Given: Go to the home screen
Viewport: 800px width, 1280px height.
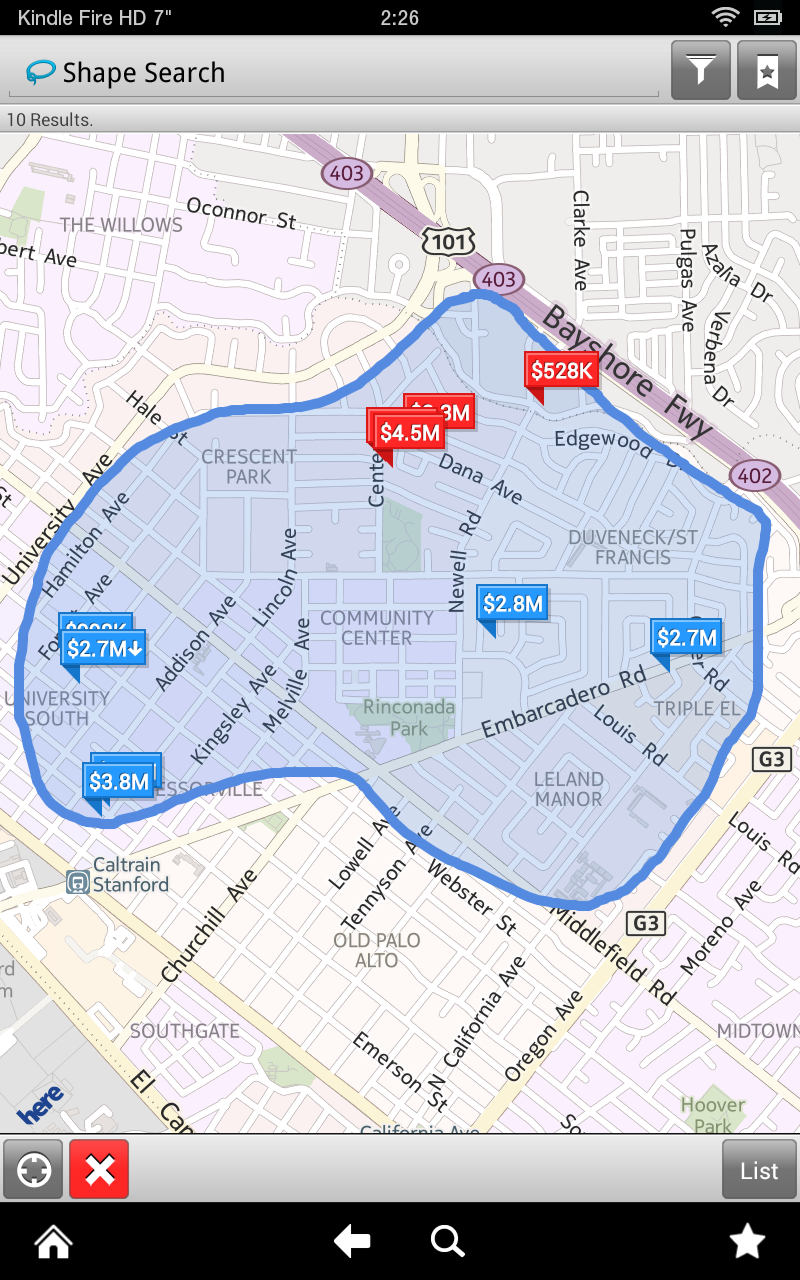Looking at the screenshot, I should (x=53, y=1243).
